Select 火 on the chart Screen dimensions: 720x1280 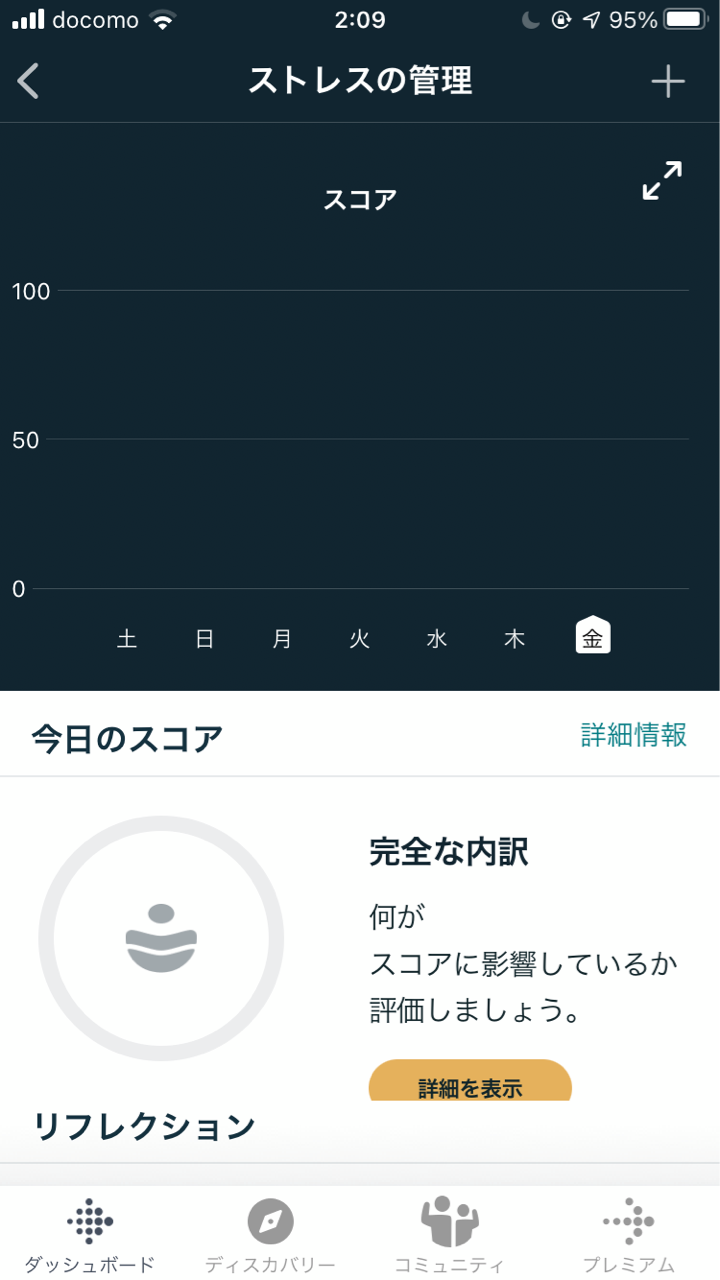(360, 639)
